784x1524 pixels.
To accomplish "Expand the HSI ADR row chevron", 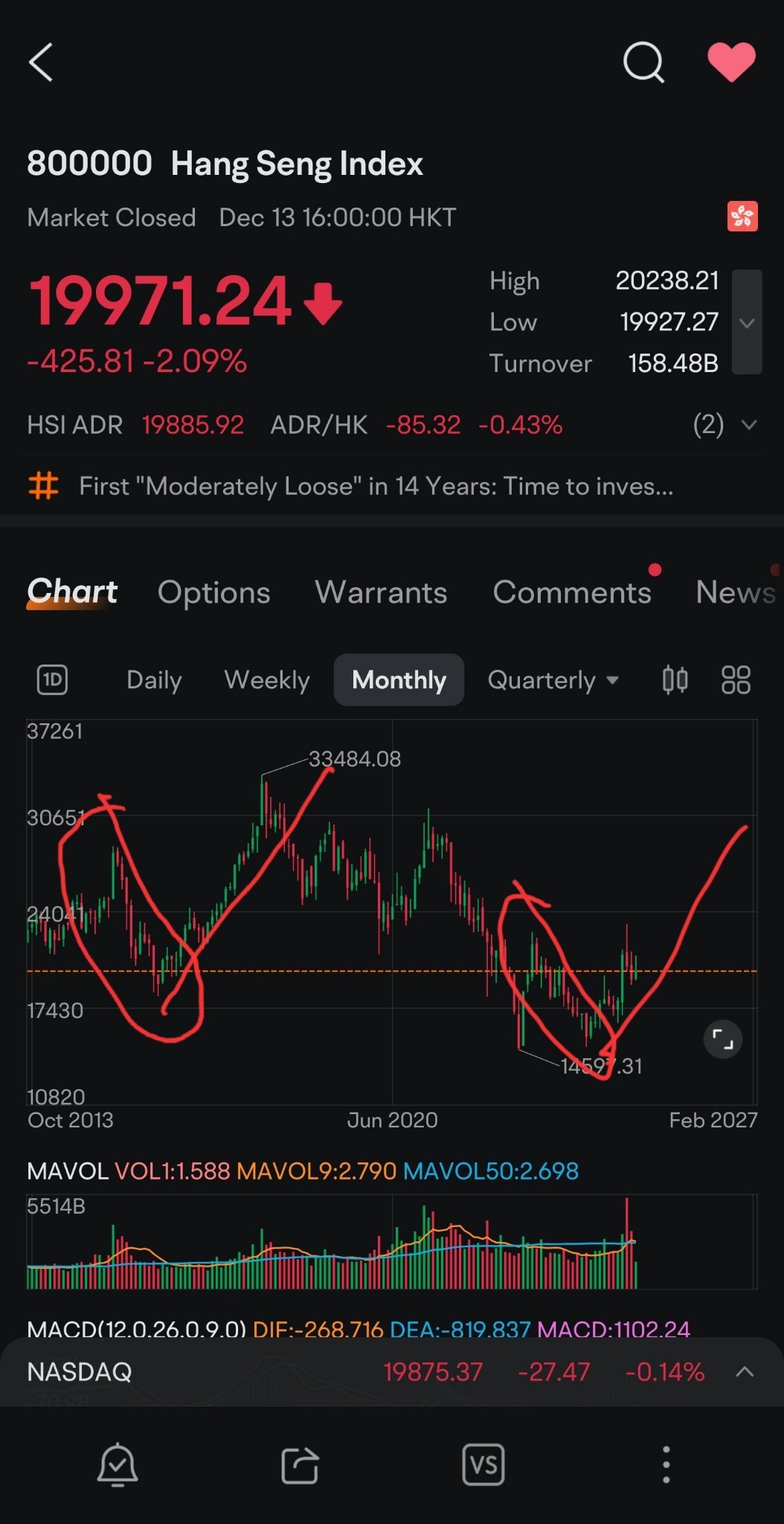I will 749,425.
